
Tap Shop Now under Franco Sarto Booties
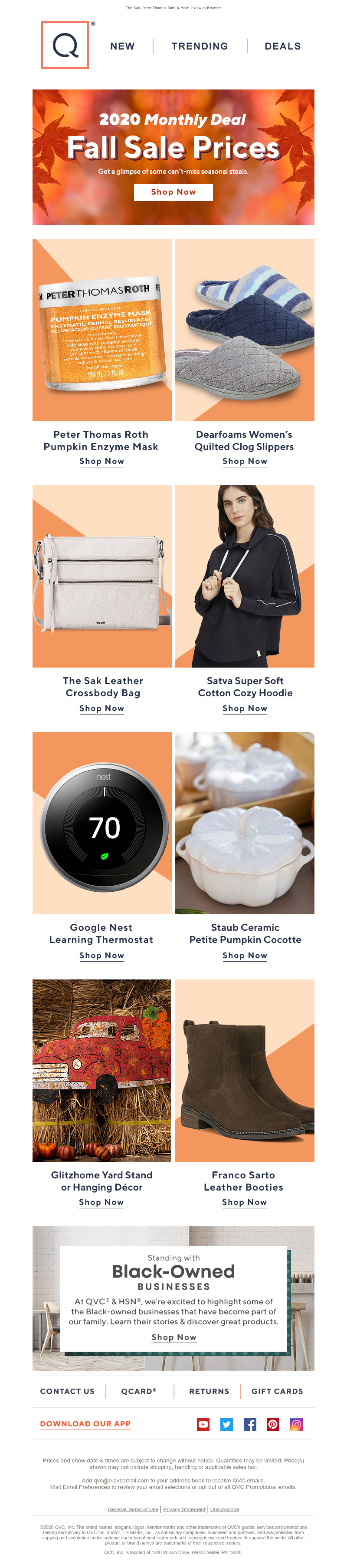pos(244,1202)
